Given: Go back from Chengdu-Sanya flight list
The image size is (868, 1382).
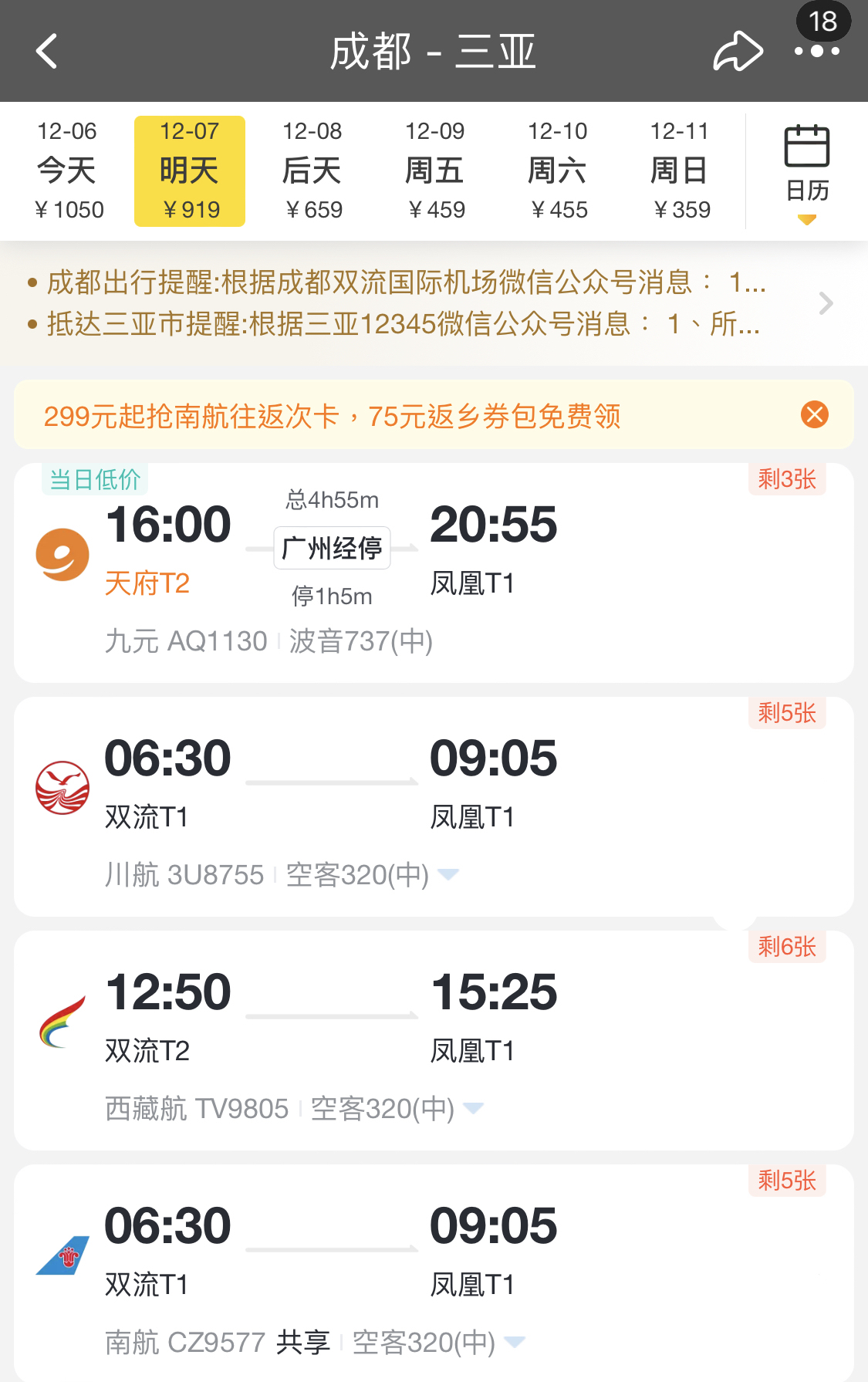Looking at the screenshot, I should point(47,52).
